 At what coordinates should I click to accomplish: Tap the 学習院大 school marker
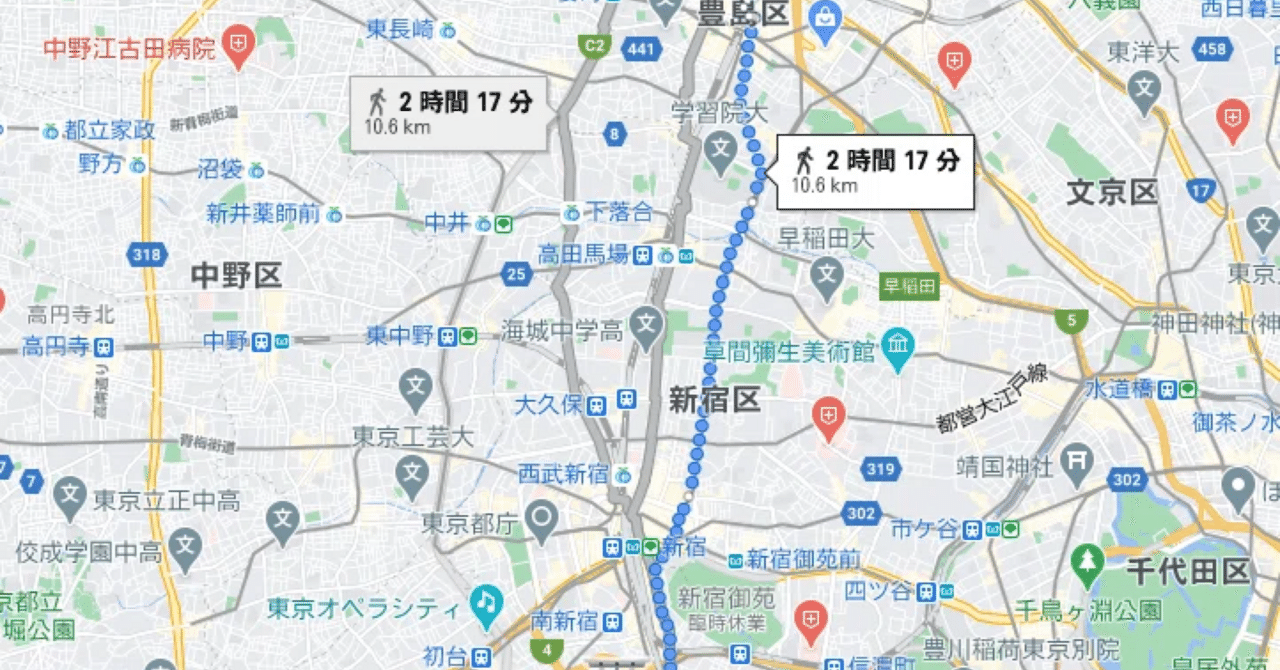point(720,150)
